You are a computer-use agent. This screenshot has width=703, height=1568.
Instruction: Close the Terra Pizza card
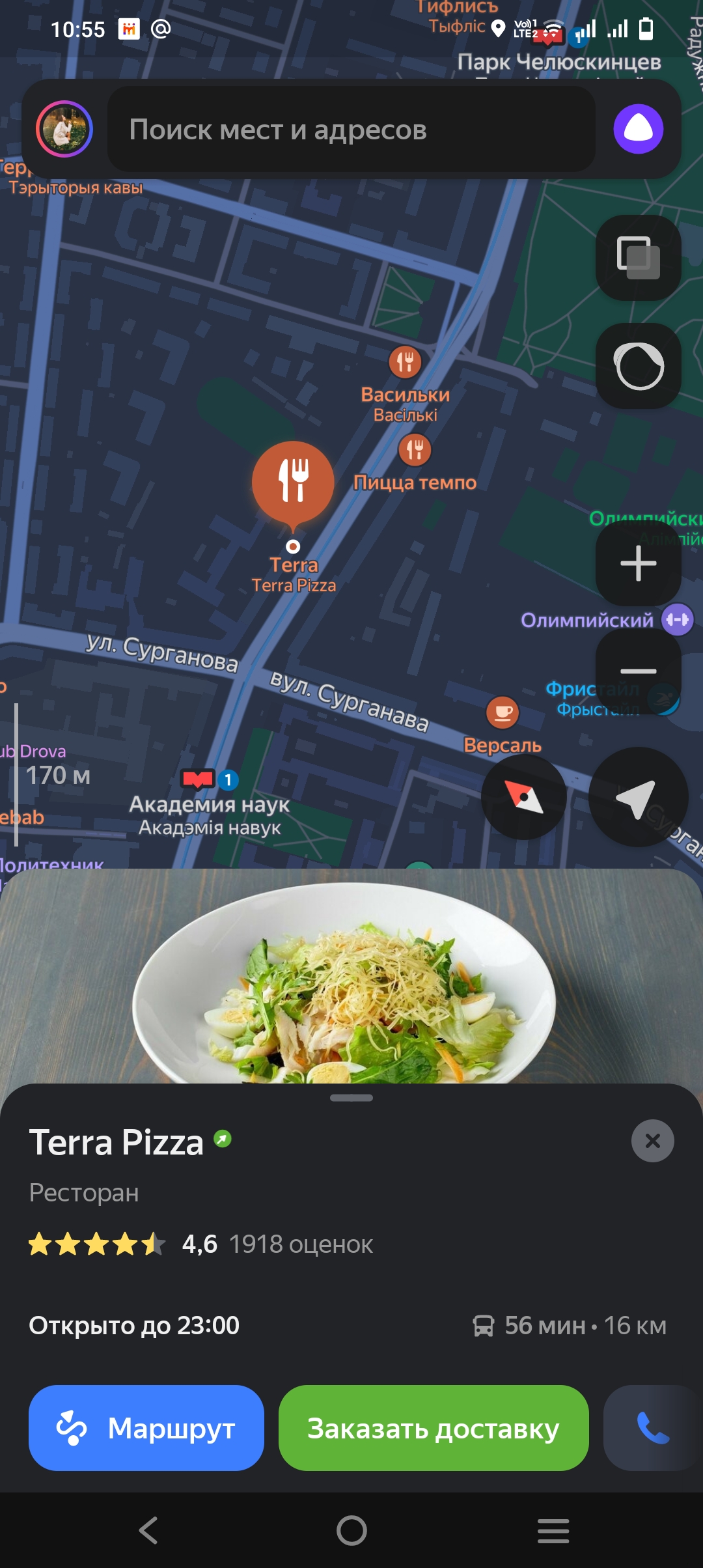[652, 1141]
